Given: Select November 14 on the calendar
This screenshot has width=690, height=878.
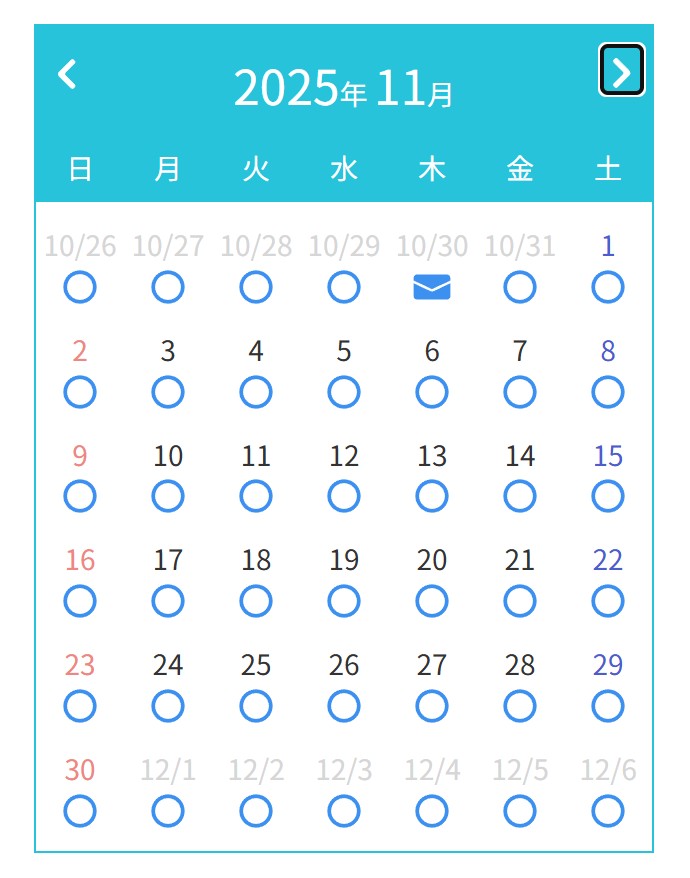Looking at the screenshot, I should pos(520,496).
